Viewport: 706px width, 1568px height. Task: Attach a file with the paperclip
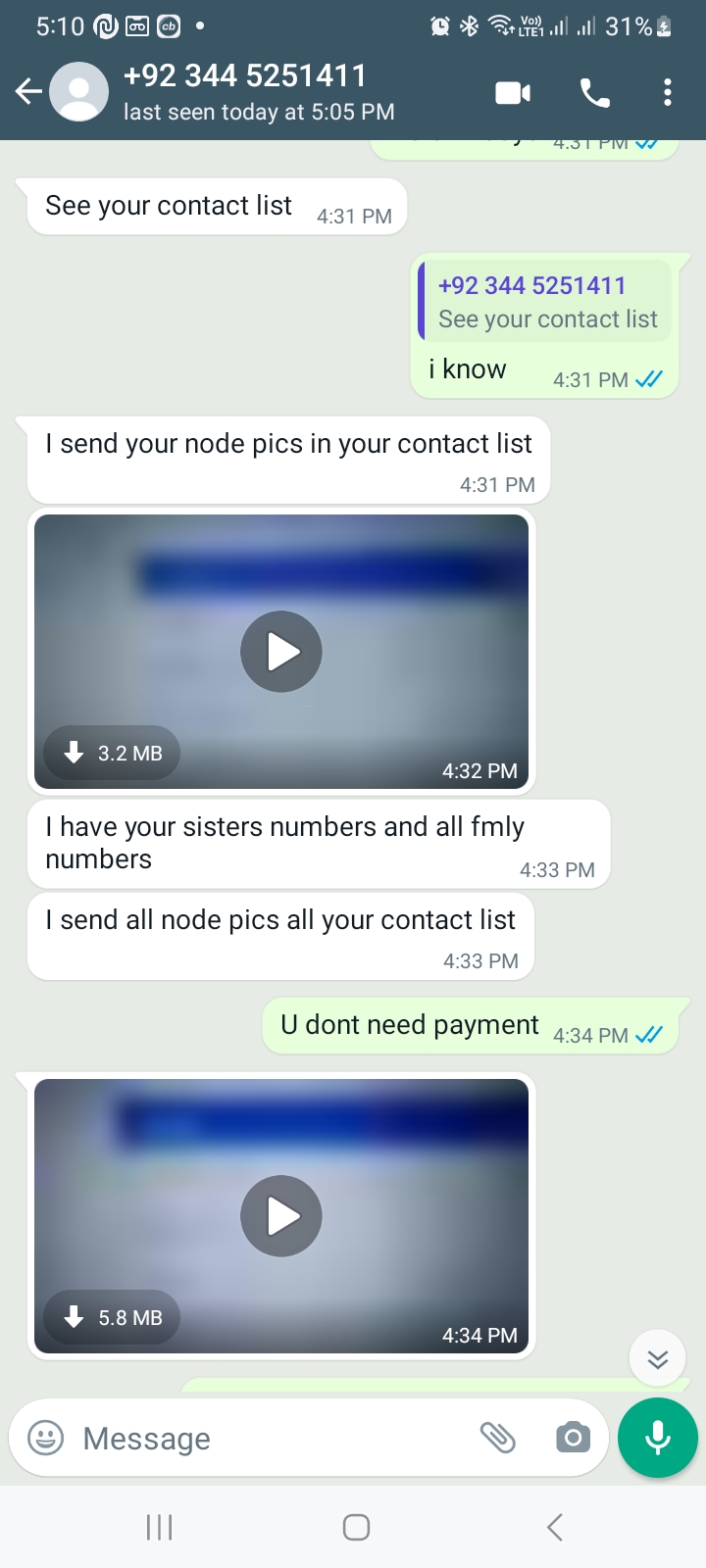tap(497, 1438)
